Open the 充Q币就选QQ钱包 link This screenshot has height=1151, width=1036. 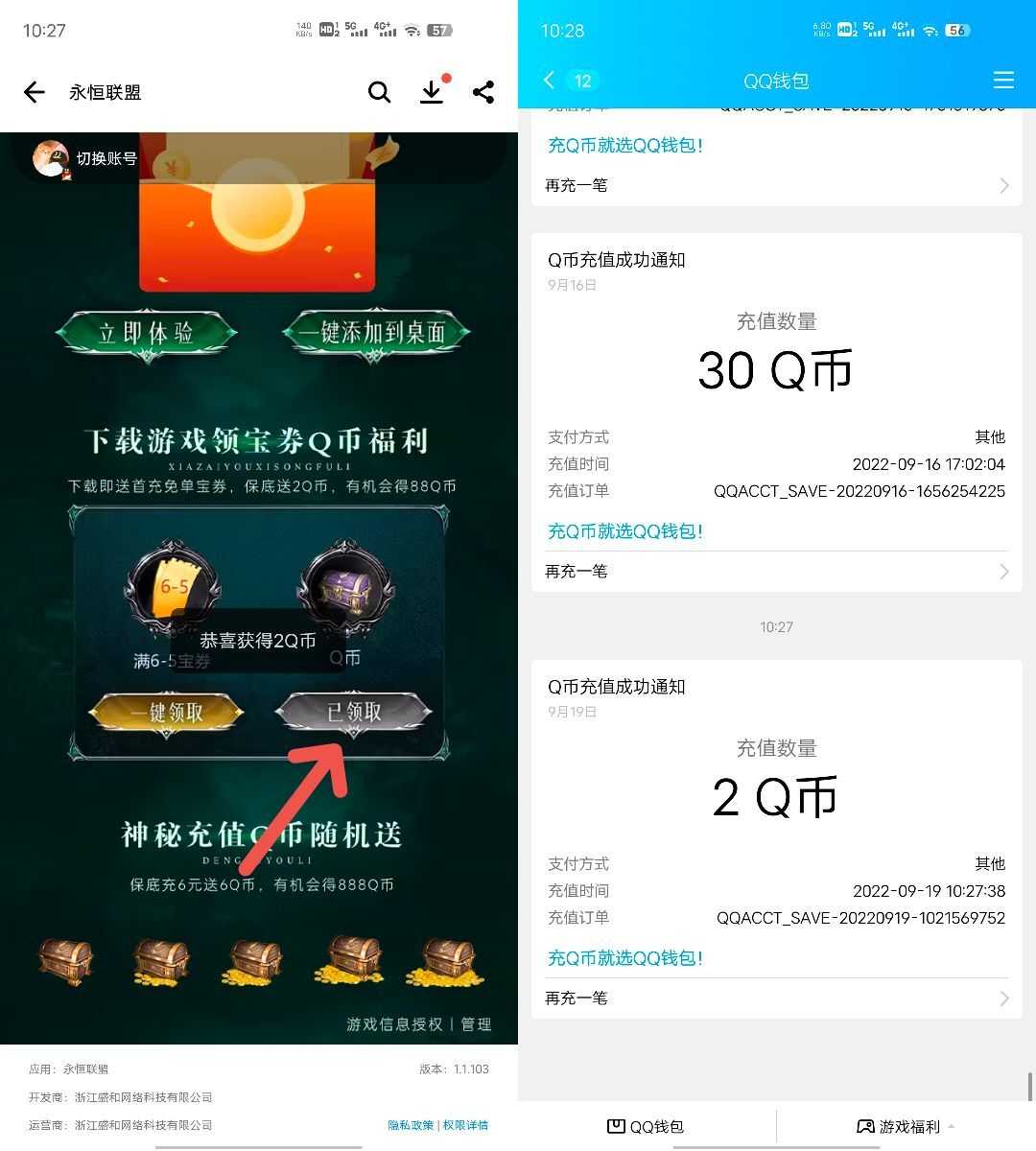(624, 531)
